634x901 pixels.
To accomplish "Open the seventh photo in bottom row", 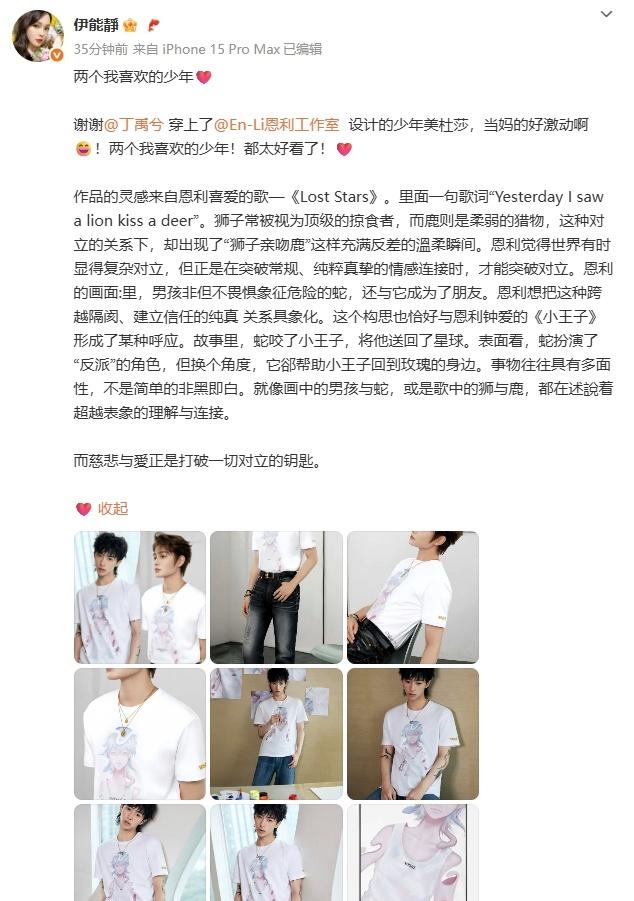I will pyautogui.click(x=140, y=853).
